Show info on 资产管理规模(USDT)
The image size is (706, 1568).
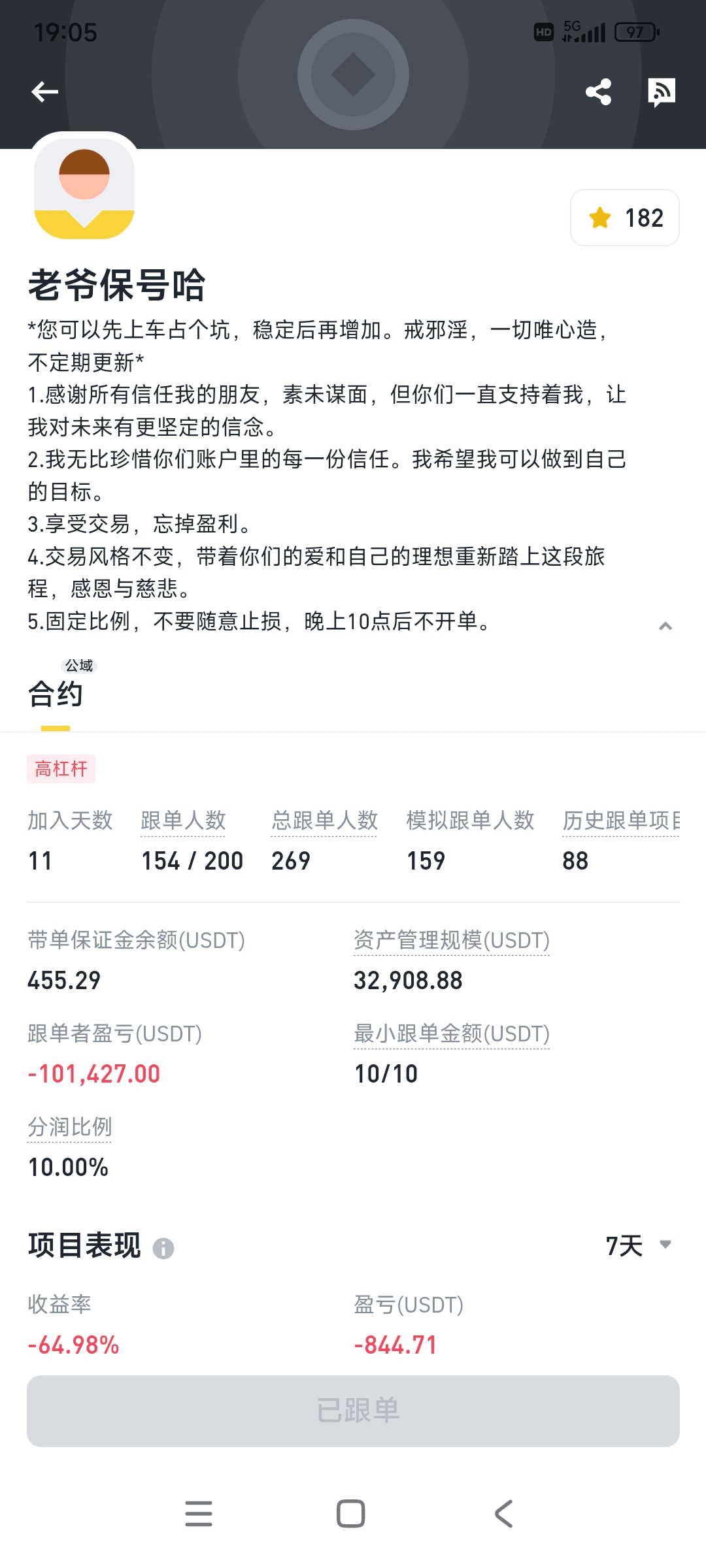(x=451, y=940)
